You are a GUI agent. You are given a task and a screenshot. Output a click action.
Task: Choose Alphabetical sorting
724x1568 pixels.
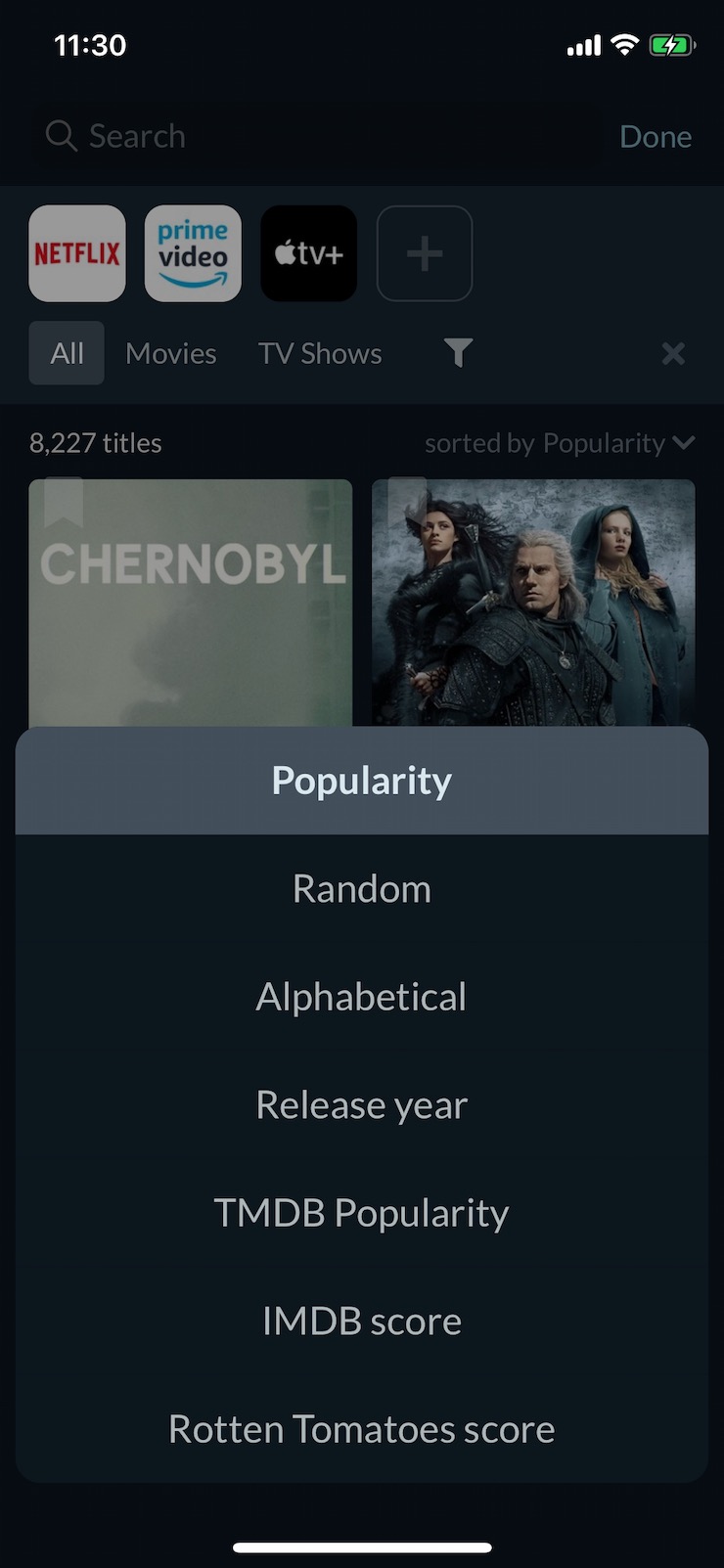(361, 997)
